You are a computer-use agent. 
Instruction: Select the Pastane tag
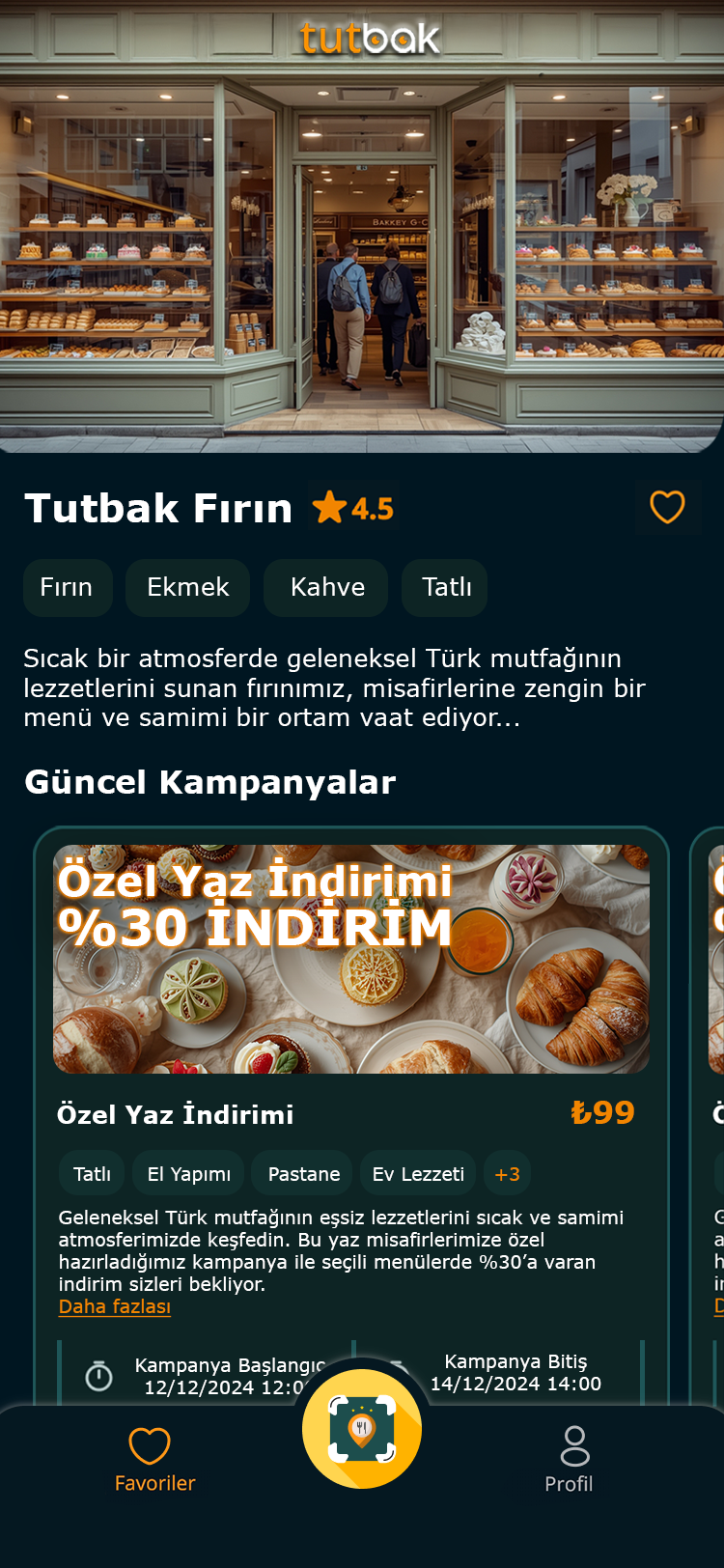(x=303, y=1174)
